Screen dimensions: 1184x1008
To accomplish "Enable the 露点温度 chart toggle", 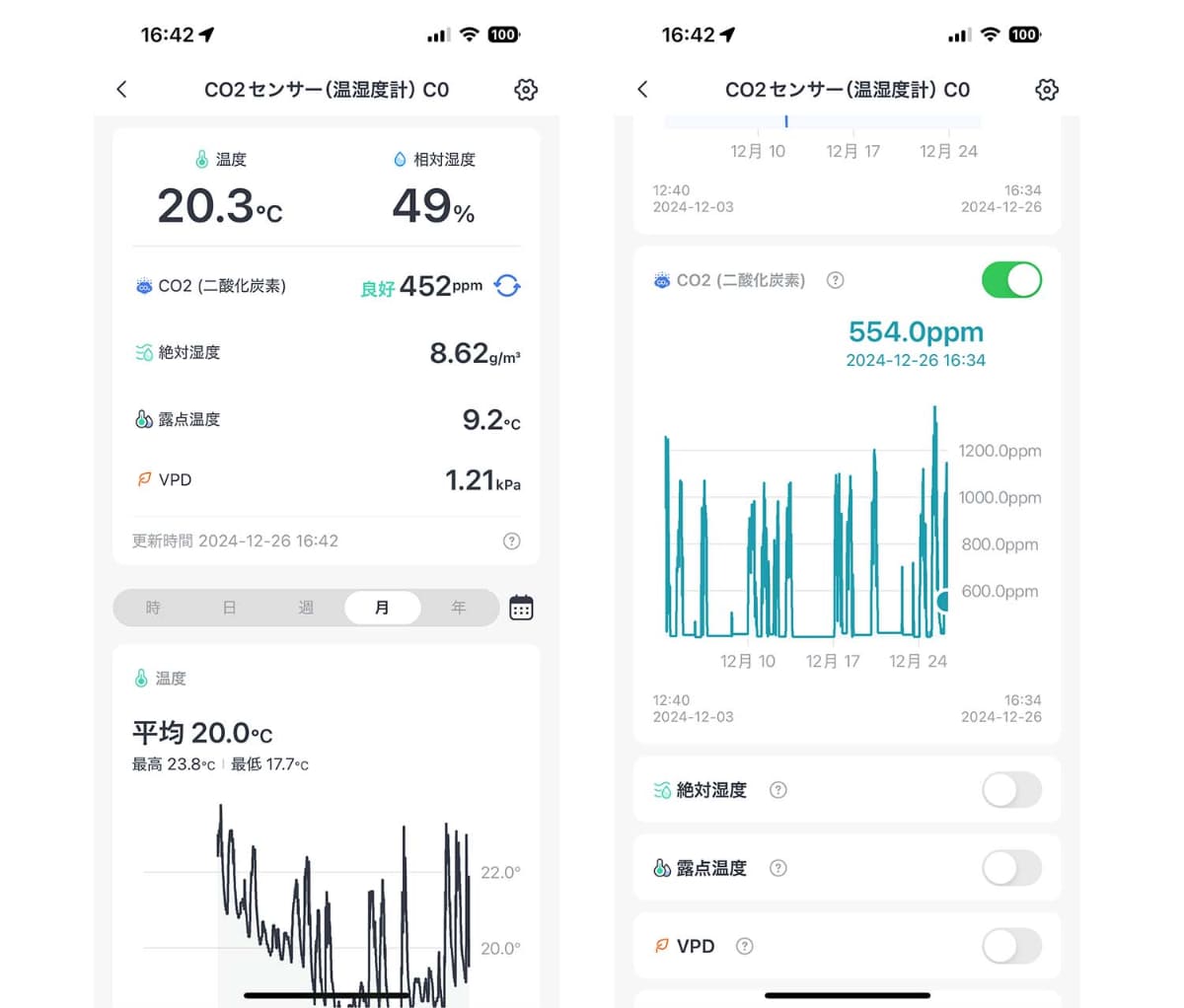I will [1011, 868].
